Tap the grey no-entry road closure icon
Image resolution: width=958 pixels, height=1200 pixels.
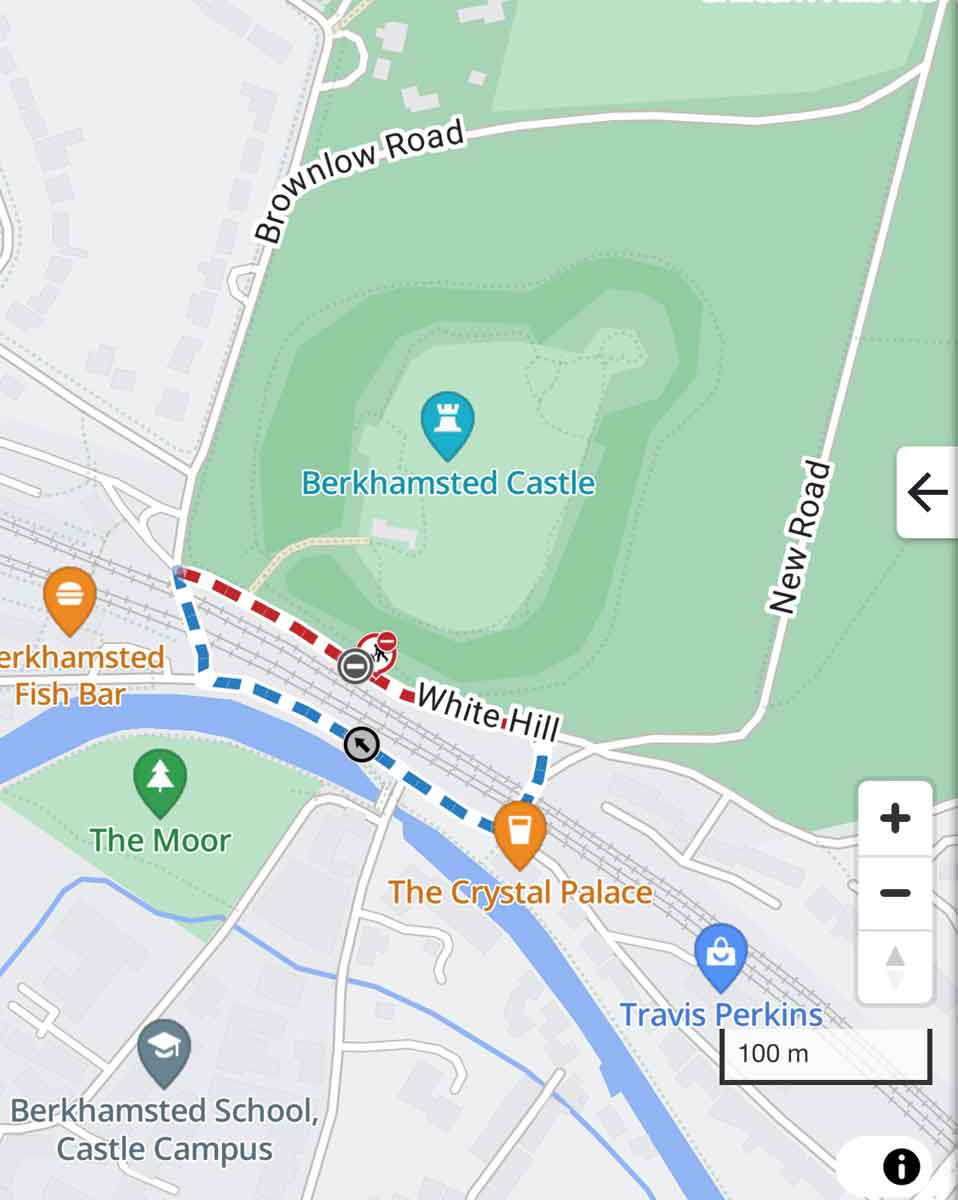(355, 665)
